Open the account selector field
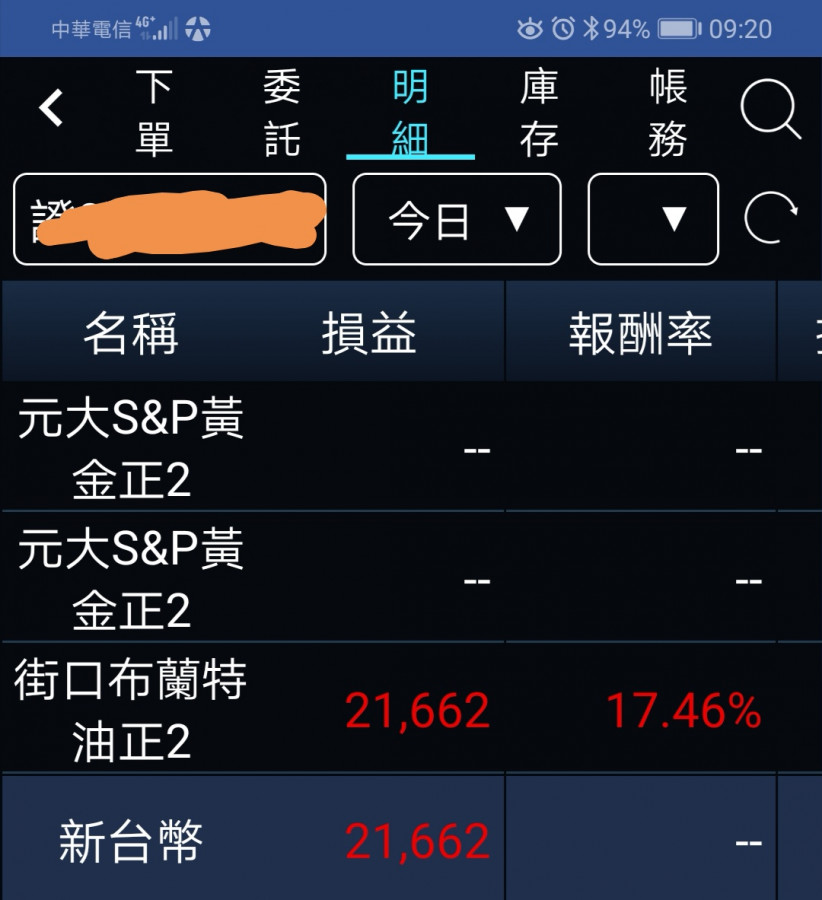 point(170,219)
